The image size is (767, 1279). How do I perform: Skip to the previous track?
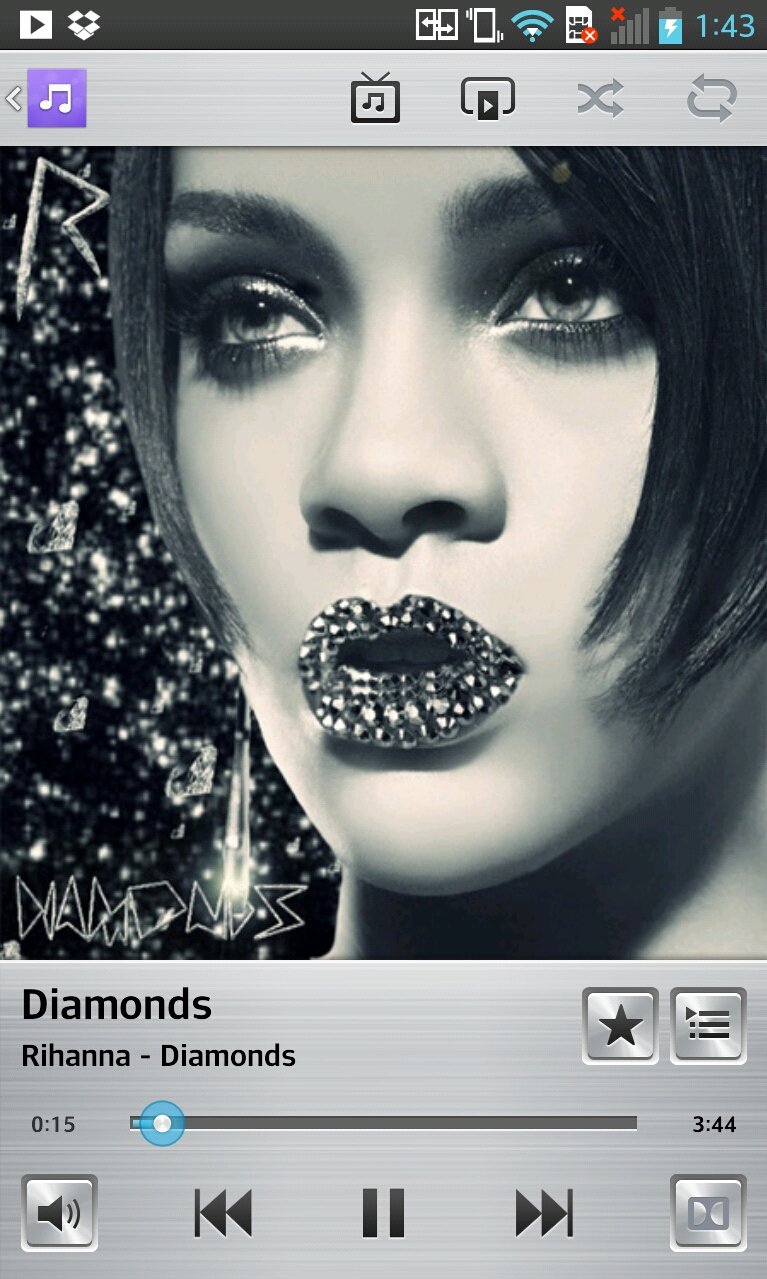[223, 1213]
